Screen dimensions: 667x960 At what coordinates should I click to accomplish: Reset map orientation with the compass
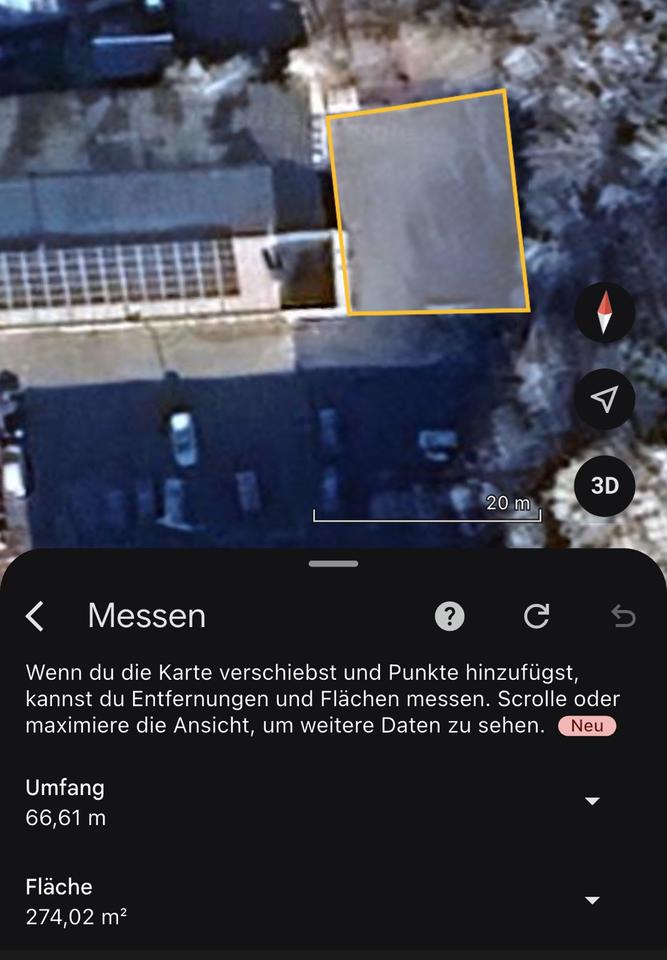pyautogui.click(x=604, y=314)
